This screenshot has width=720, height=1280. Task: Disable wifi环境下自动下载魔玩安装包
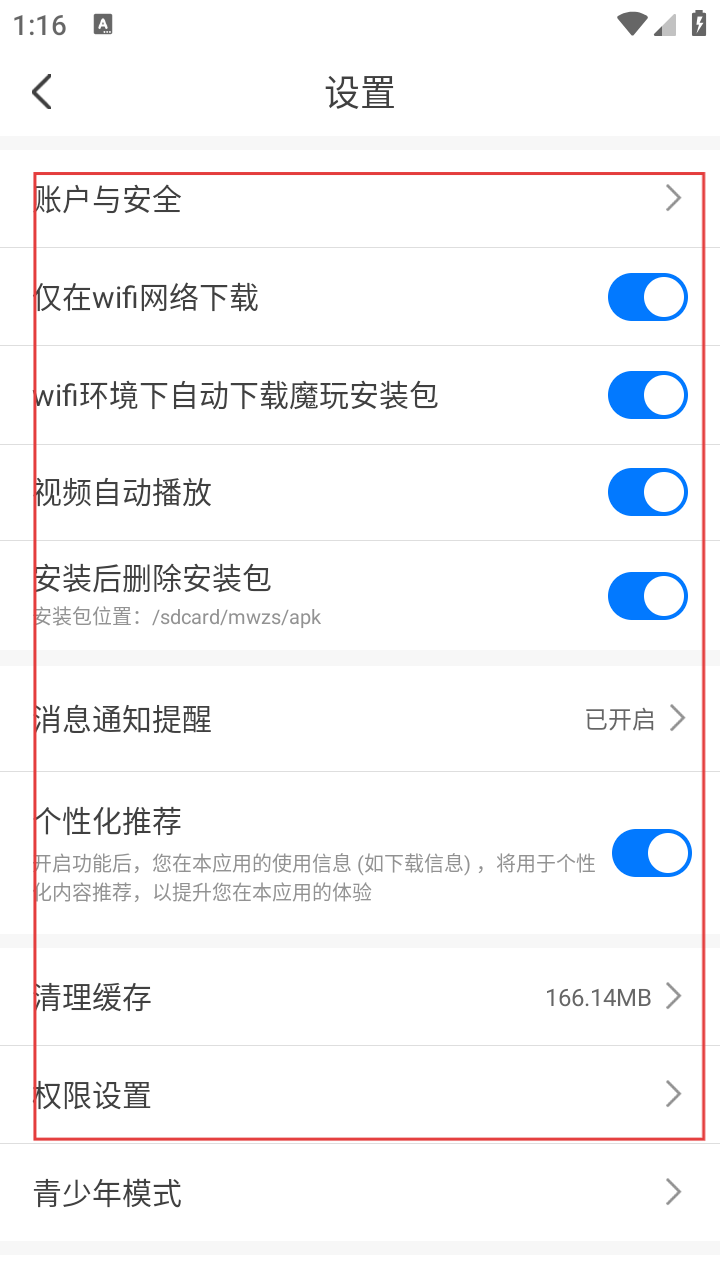[x=647, y=395]
